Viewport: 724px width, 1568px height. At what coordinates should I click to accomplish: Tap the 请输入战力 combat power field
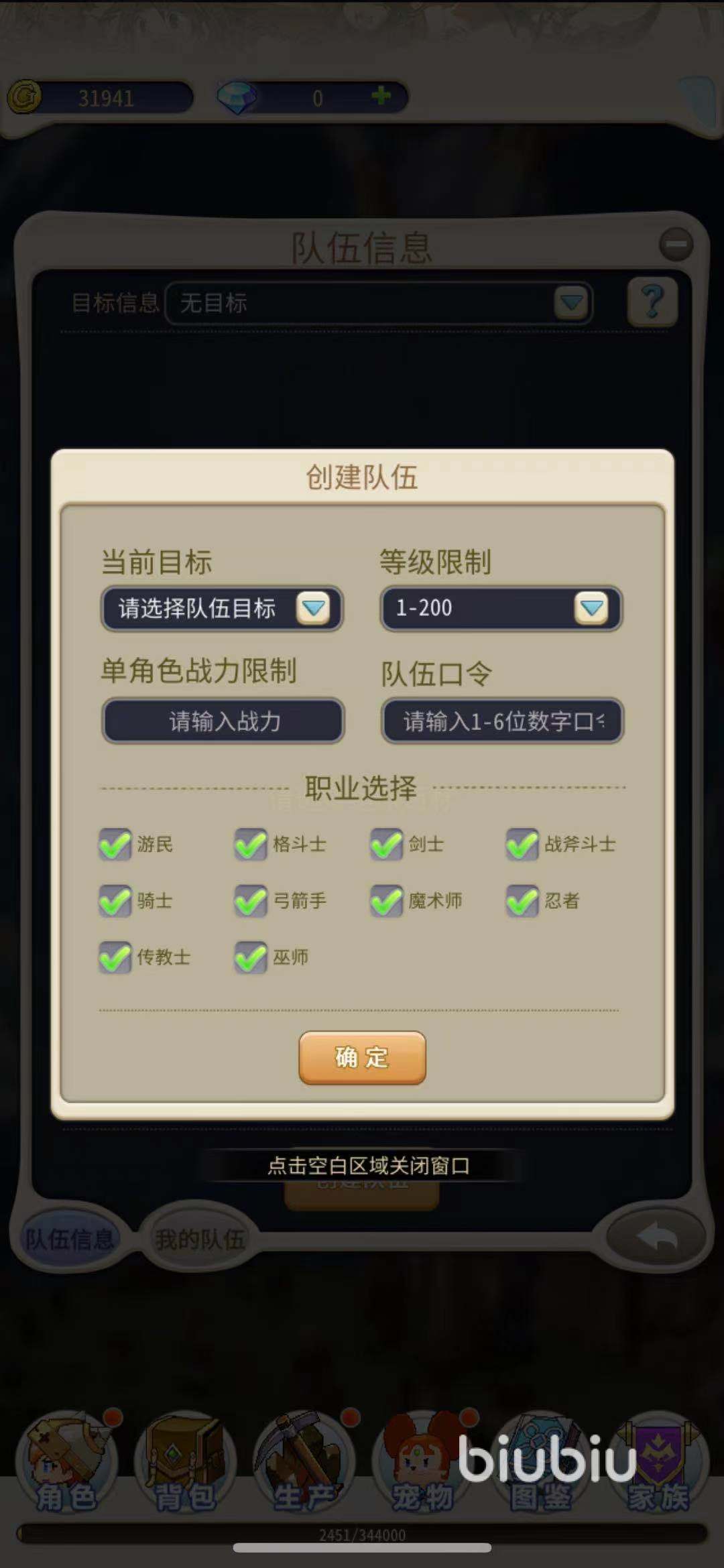point(223,721)
